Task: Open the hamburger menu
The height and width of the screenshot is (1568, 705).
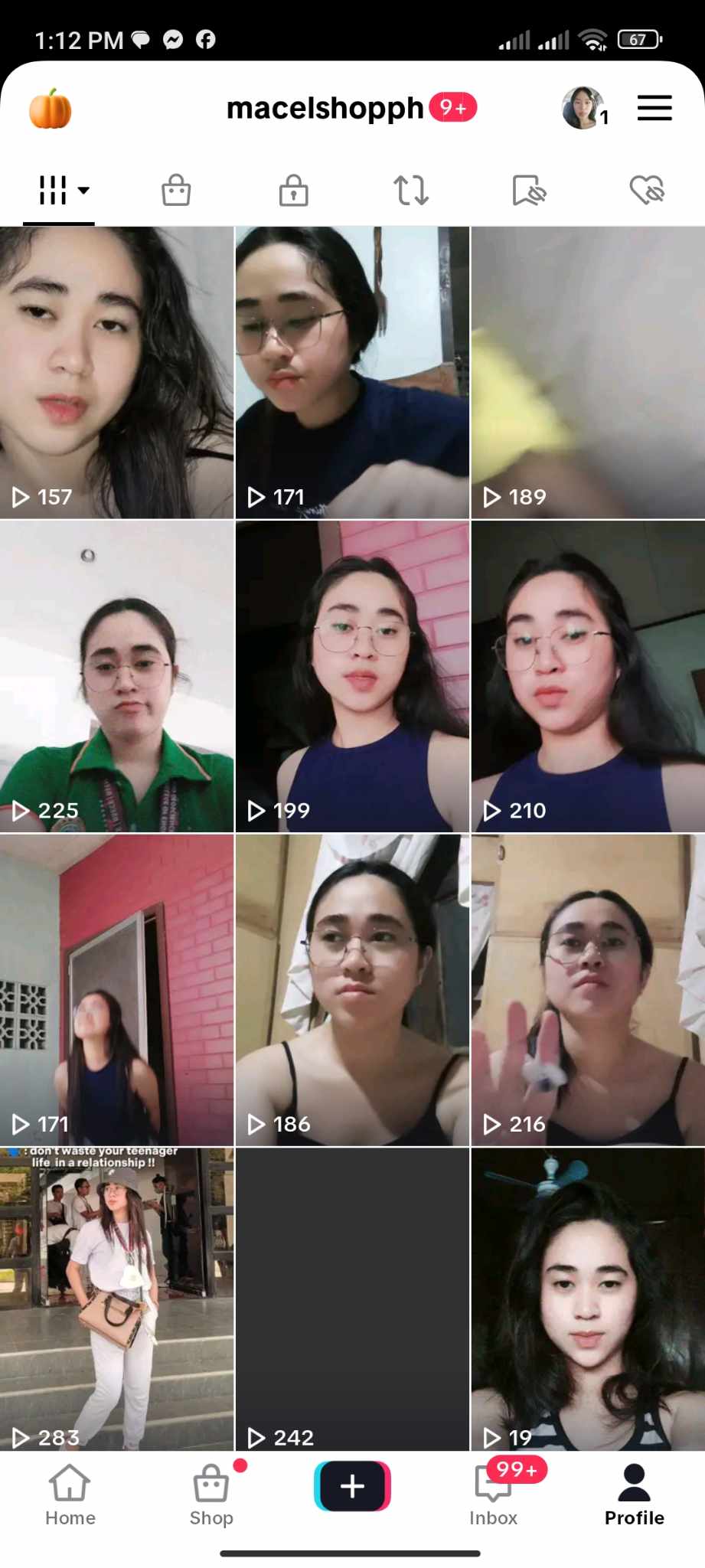Action: click(654, 108)
